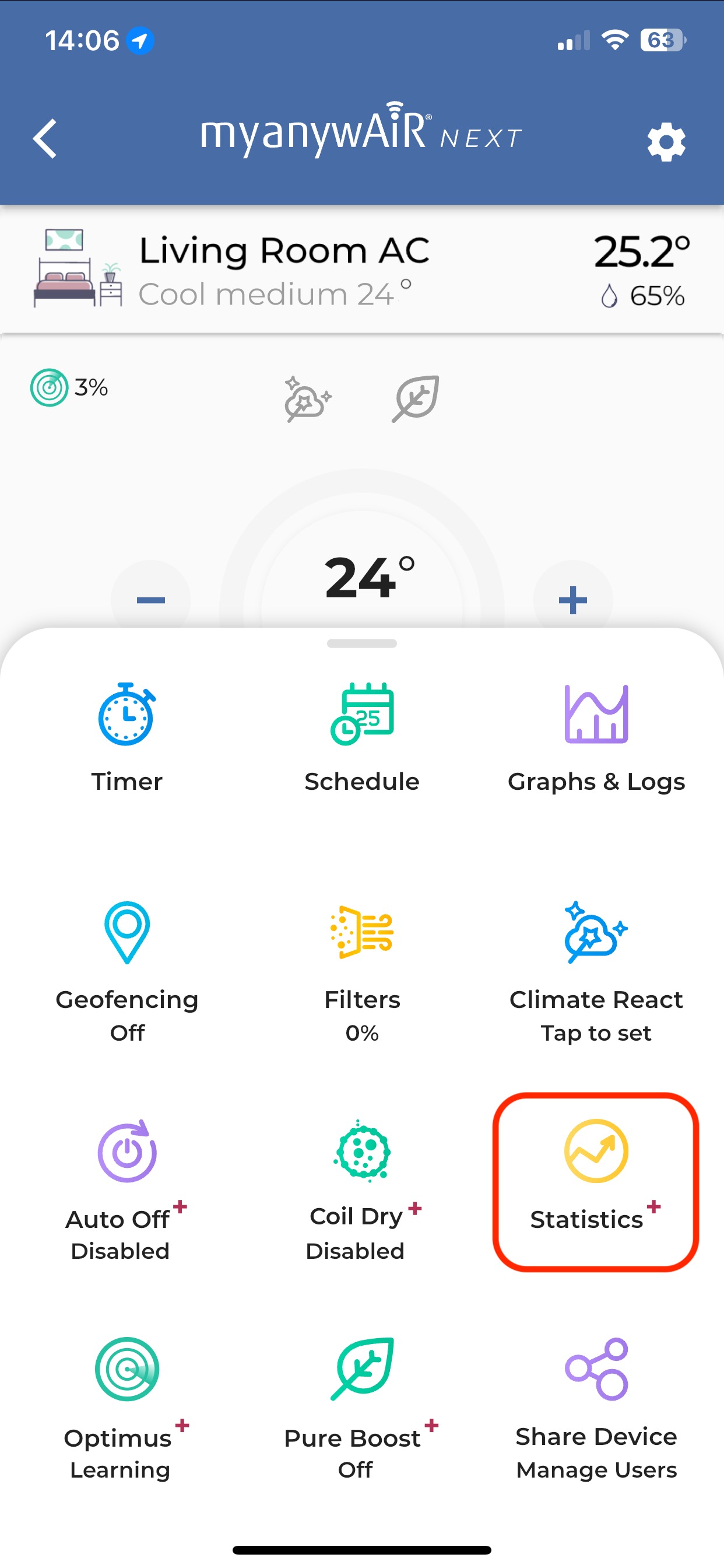
Task: Tap the Optimus 3% indicator
Action: (x=69, y=387)
